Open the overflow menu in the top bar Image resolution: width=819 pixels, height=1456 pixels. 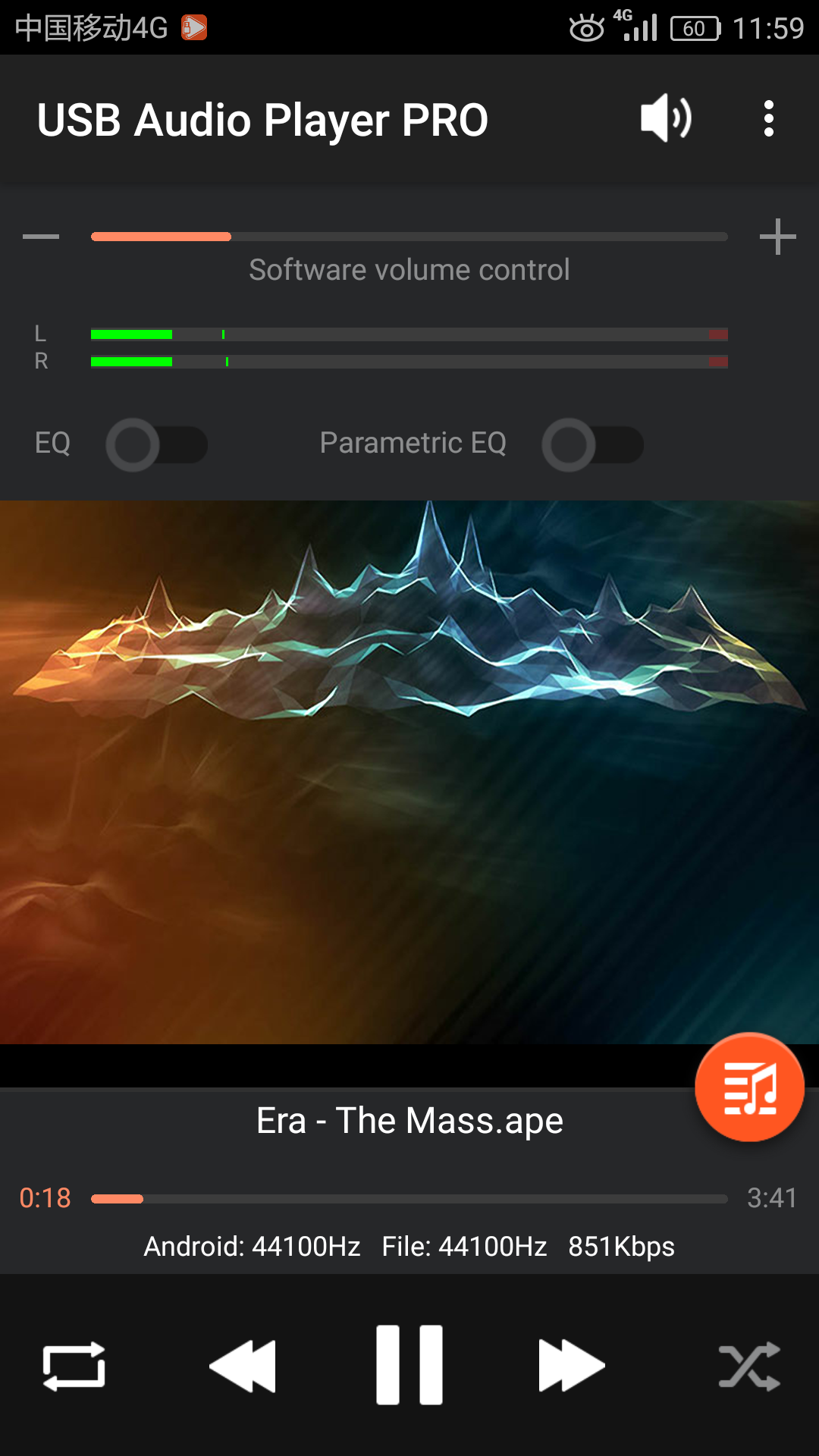click(769, 118)
